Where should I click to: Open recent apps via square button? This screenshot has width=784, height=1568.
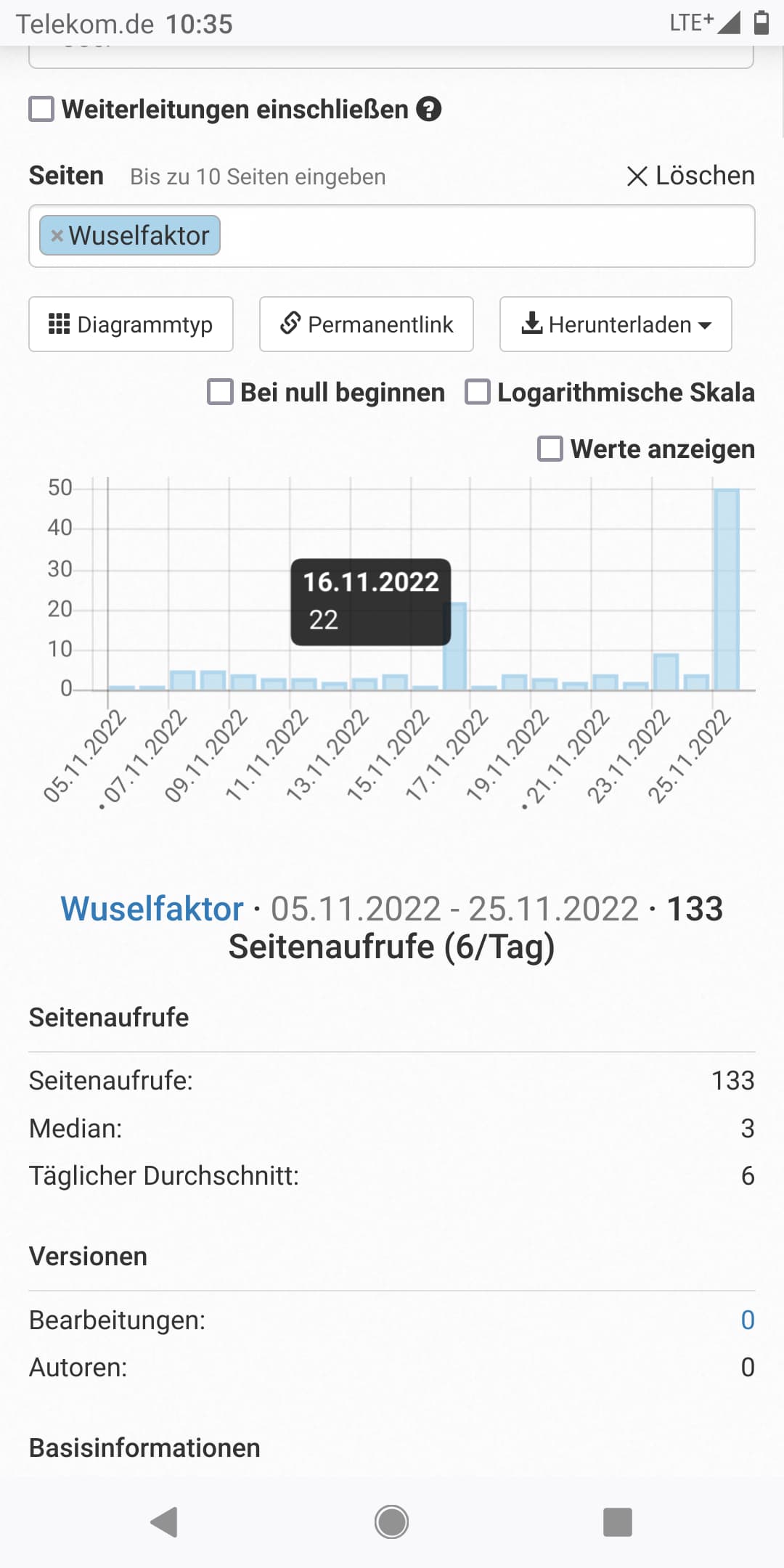pos(618,1522)
